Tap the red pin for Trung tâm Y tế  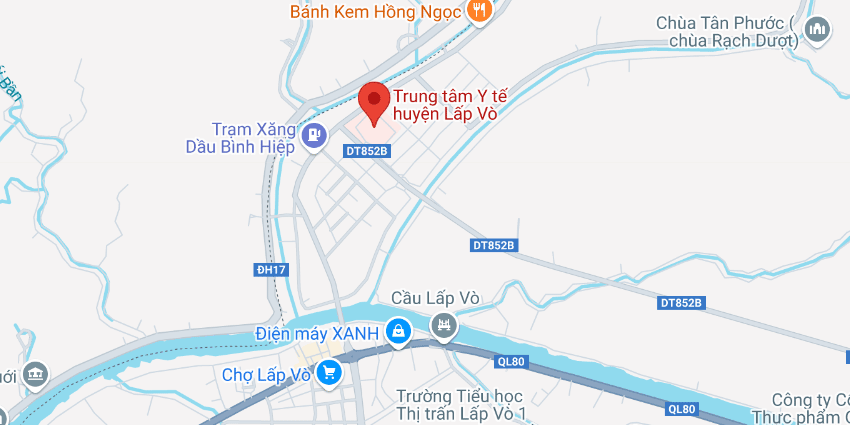click(374, 101)
